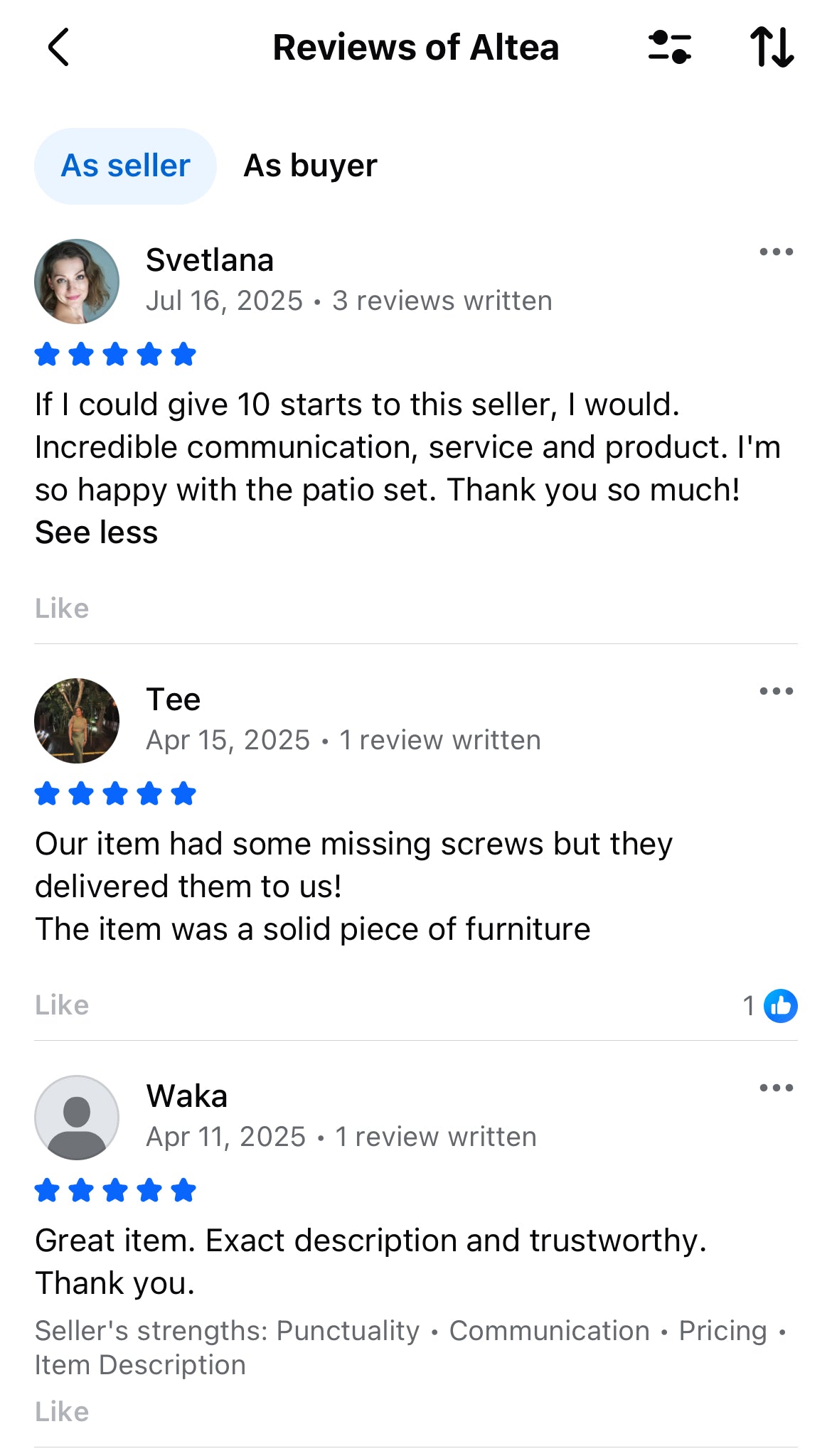Select the As seller tab
832x1456 pixels.
[x=125, y=166]
